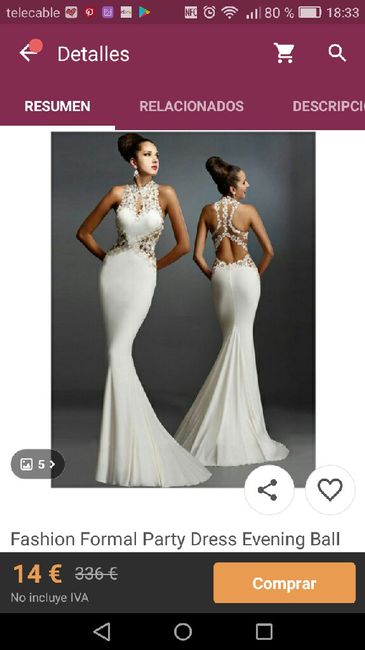Share this dress product

pos(269,490)
